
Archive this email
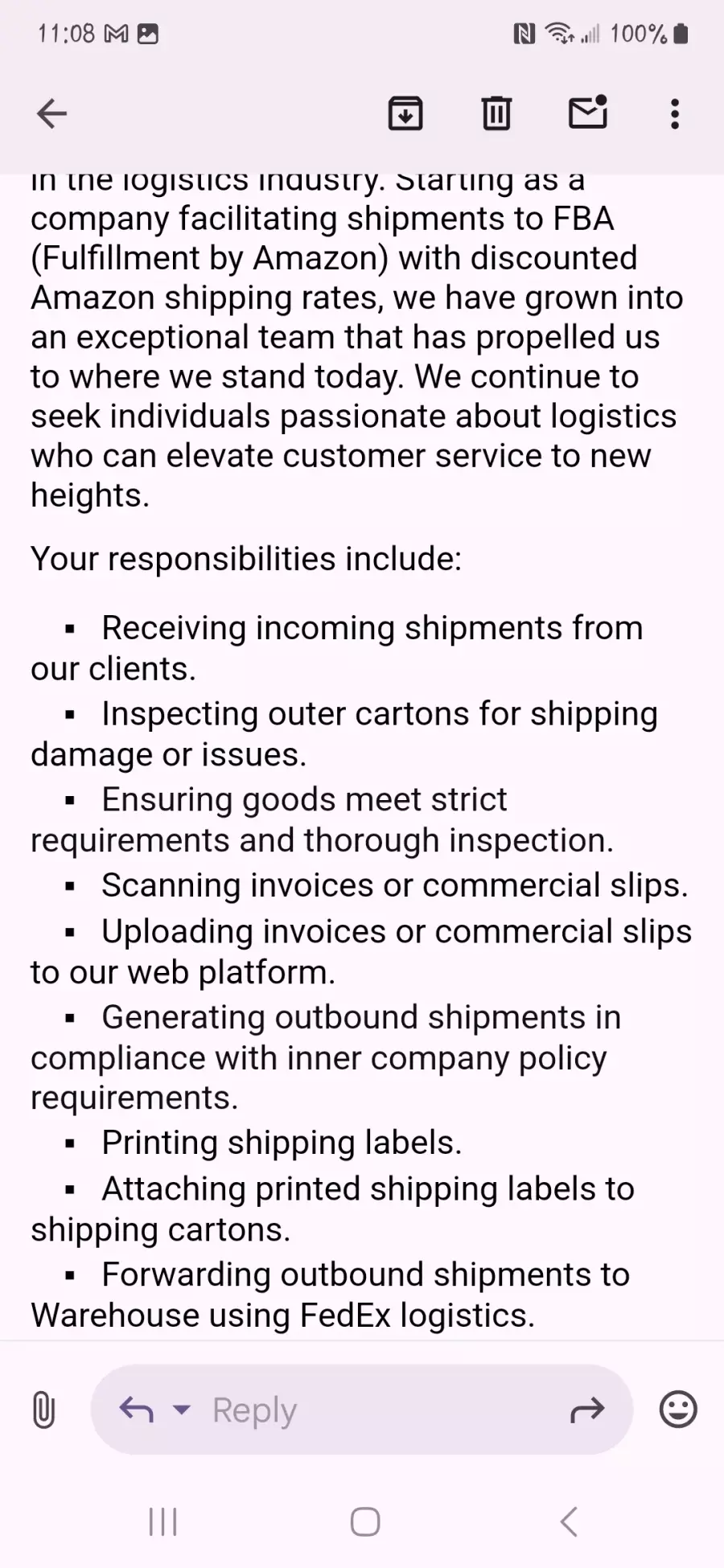405,113
